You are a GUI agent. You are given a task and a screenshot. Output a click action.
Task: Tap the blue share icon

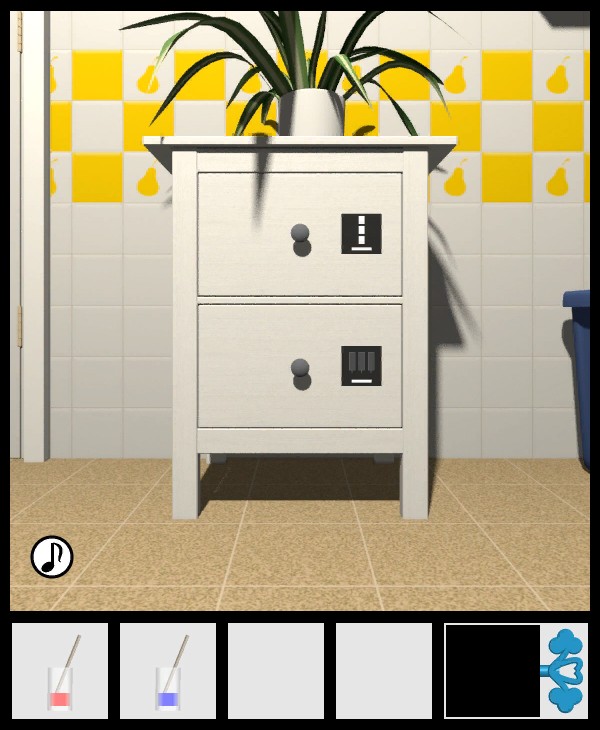(565, 671)
